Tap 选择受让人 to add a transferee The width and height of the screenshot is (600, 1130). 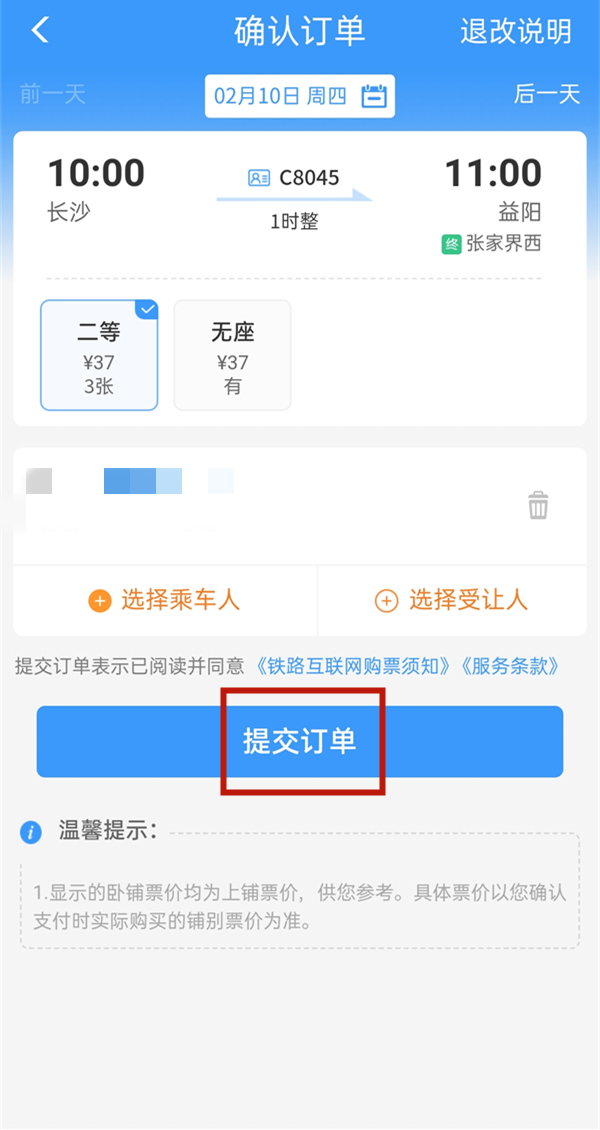click(450, 600)
